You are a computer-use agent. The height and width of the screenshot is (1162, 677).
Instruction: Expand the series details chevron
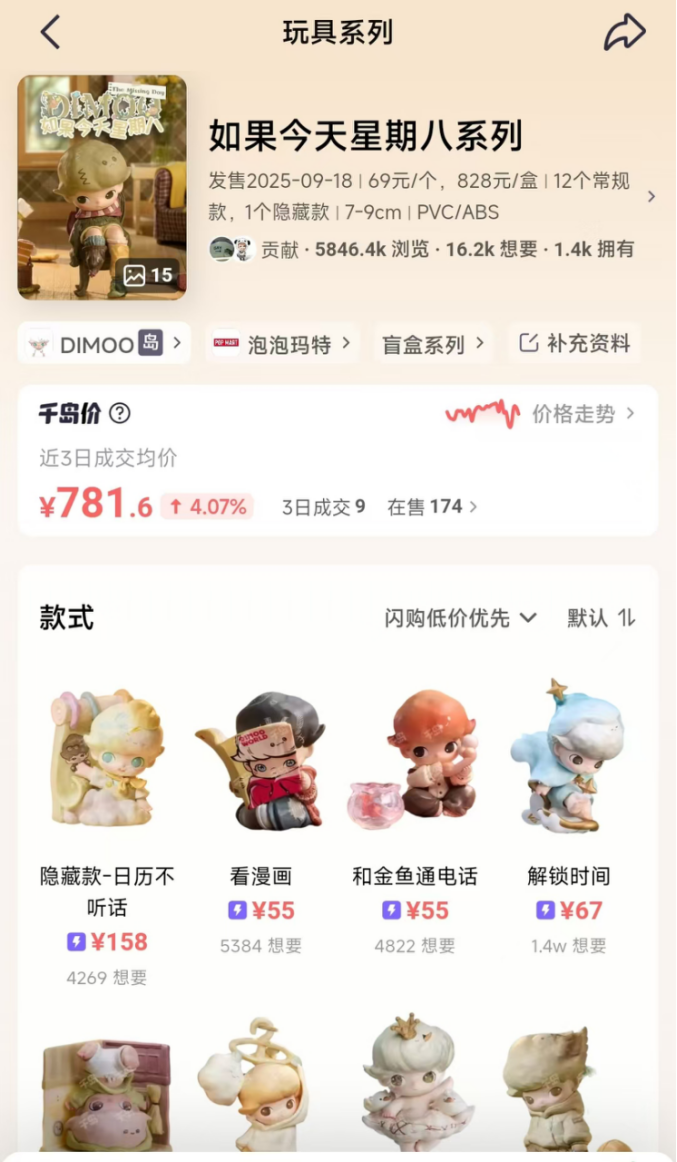(651, 196)
